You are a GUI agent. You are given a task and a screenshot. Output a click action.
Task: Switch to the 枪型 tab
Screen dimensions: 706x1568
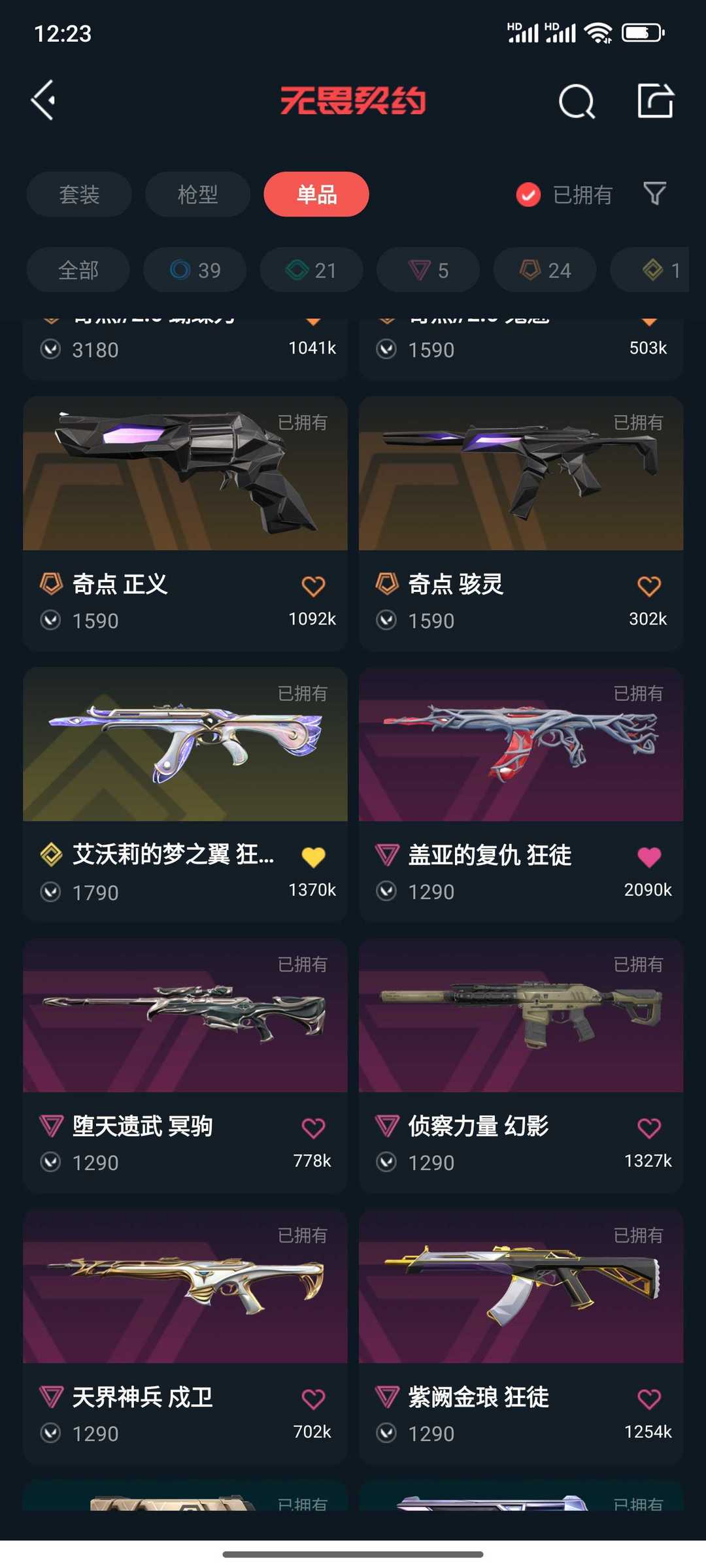tap(197, 194)
